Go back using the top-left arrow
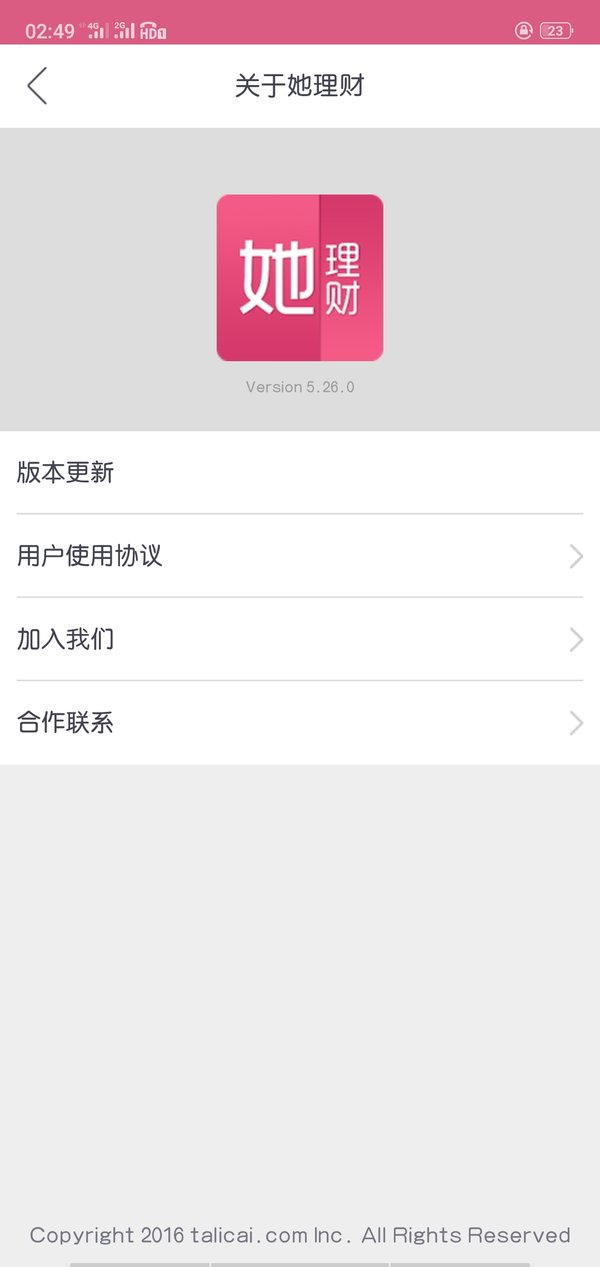 37,86
